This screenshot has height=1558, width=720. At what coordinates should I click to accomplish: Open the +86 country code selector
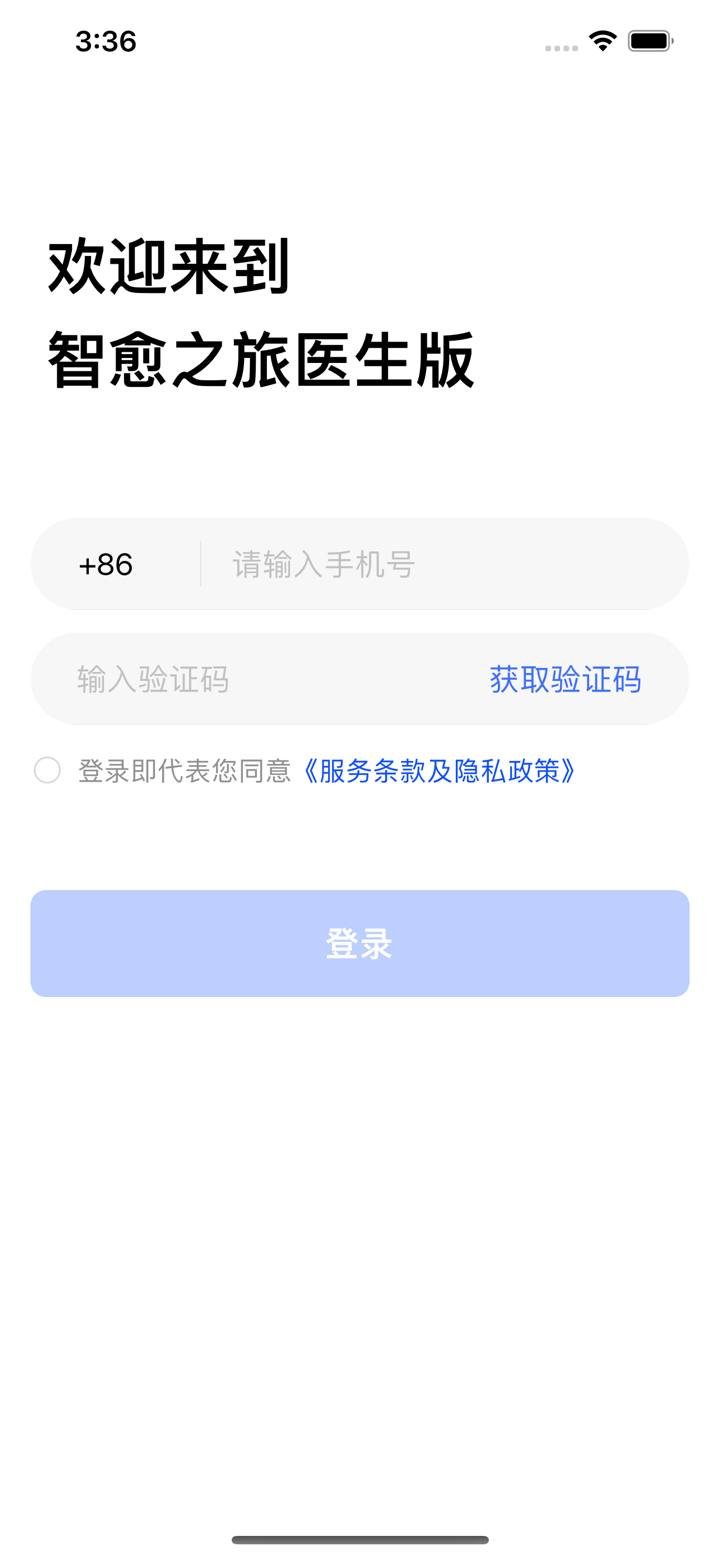(x=104, y=564)
